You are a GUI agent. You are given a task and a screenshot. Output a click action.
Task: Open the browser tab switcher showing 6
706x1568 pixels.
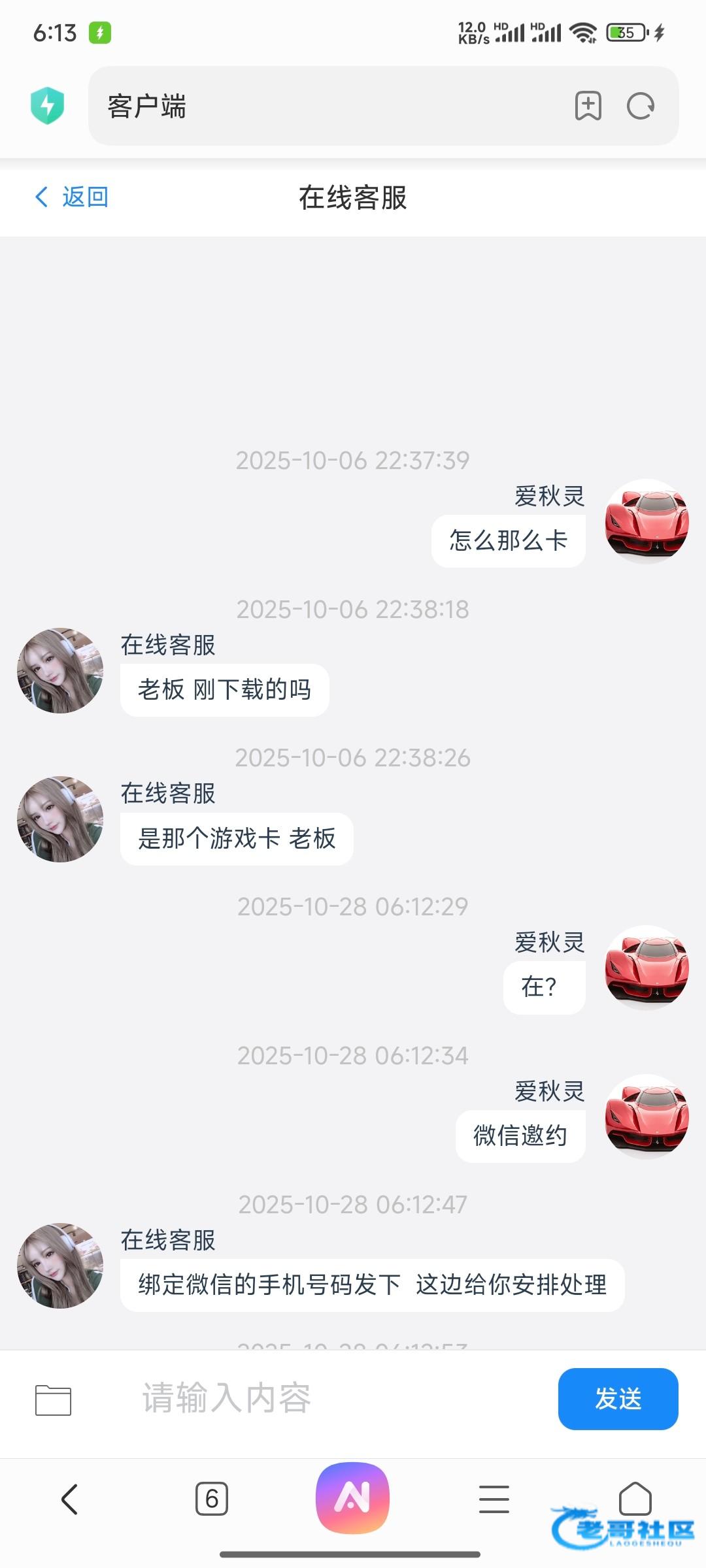(x=212, y=1499)
